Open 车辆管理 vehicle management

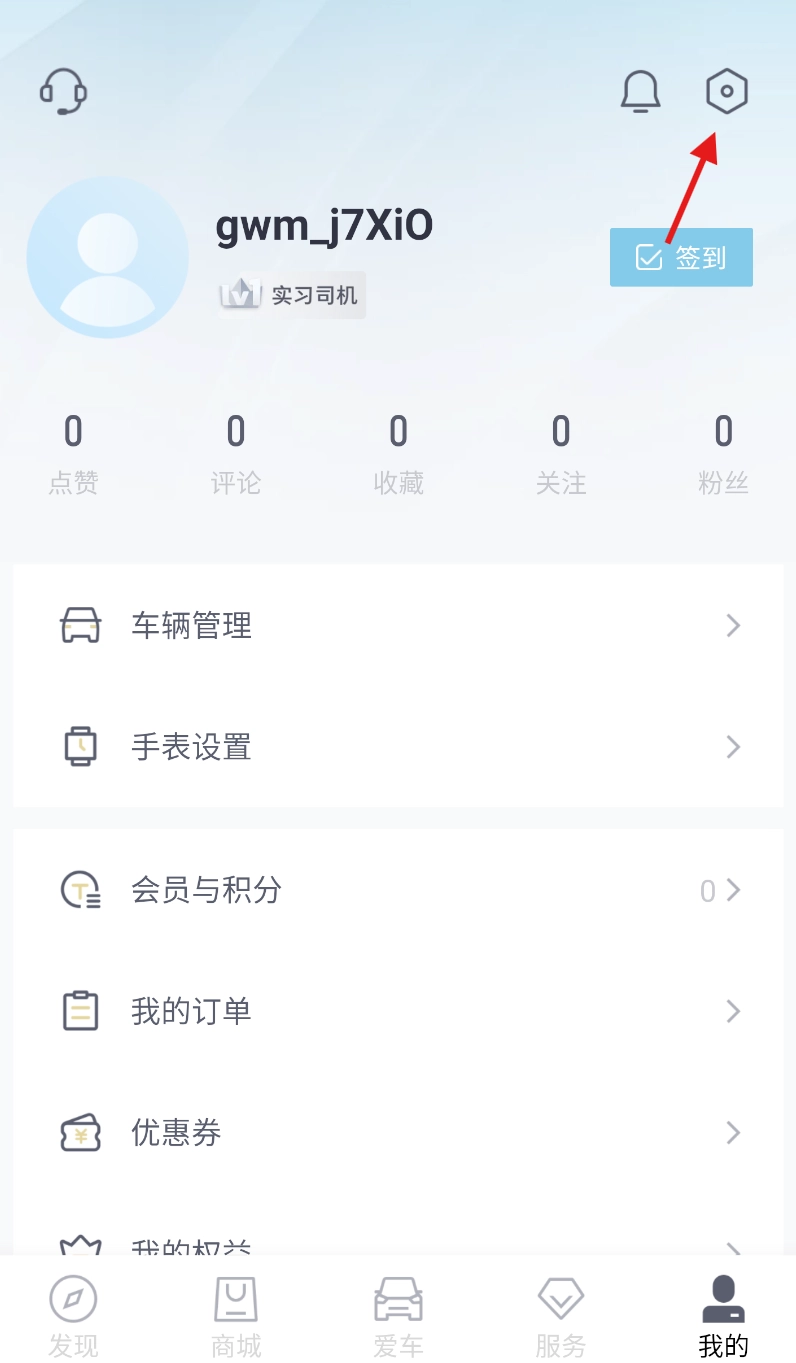(x=398, y=626)
